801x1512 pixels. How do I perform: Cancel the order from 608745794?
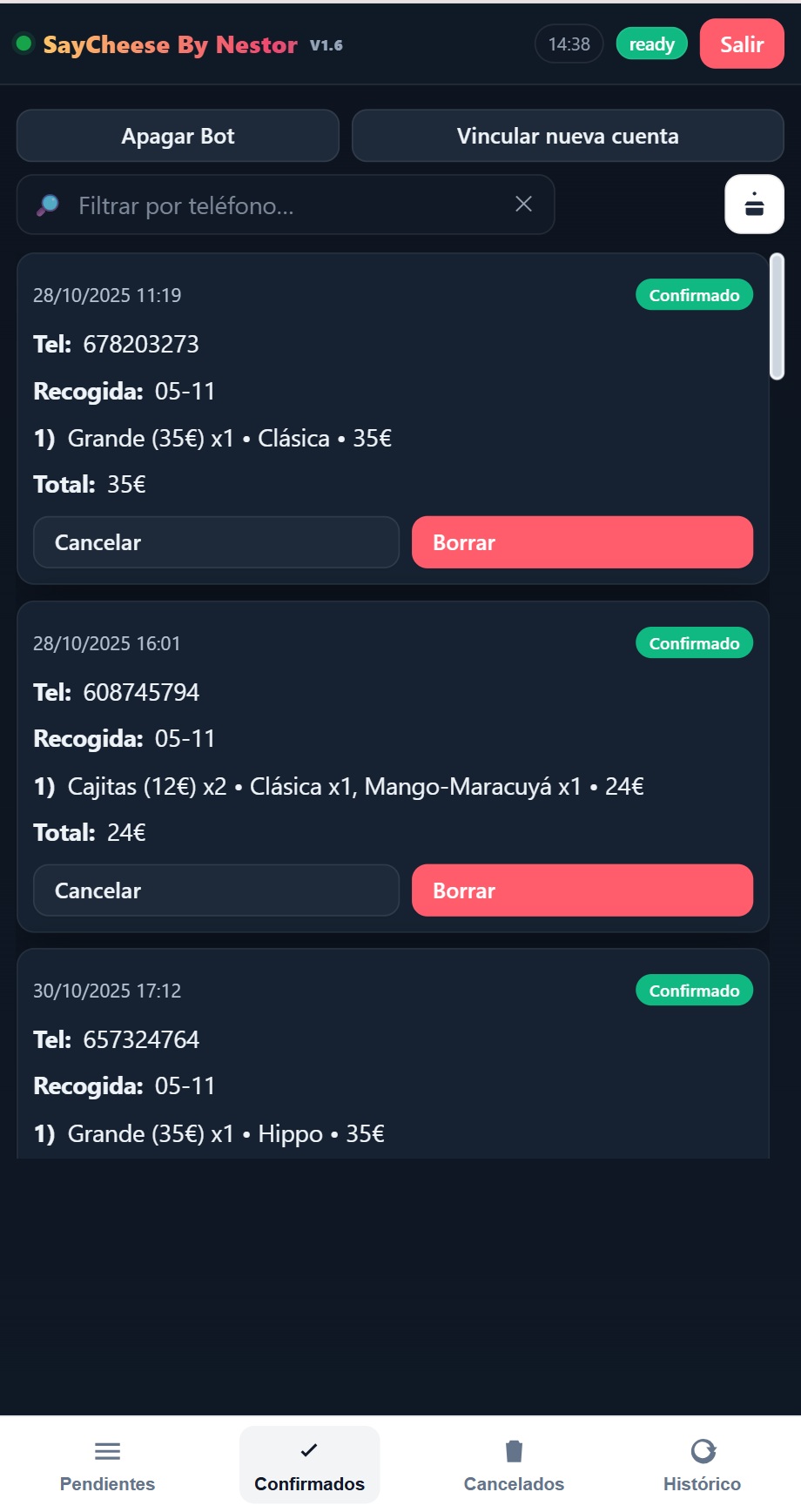(216, 890)
